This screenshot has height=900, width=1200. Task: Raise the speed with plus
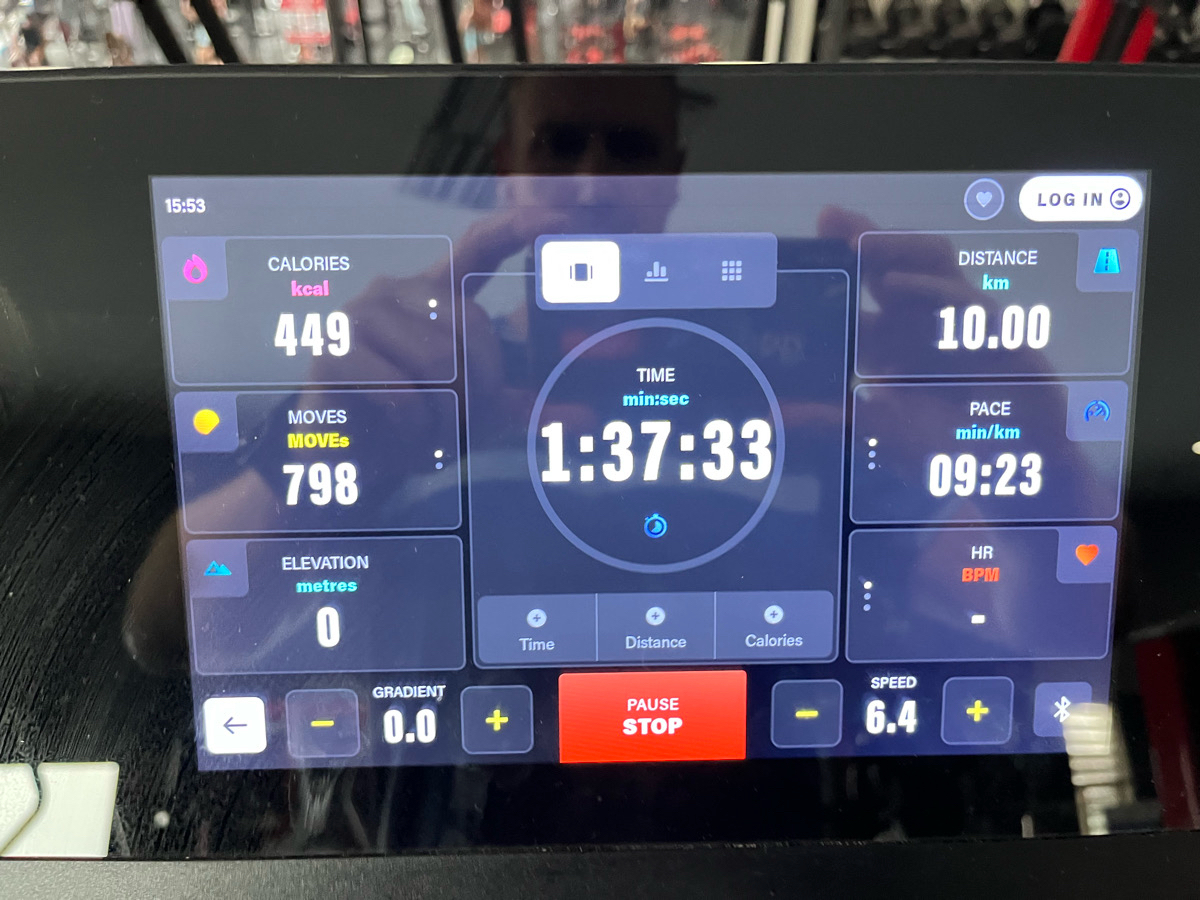tap(977, 711)
